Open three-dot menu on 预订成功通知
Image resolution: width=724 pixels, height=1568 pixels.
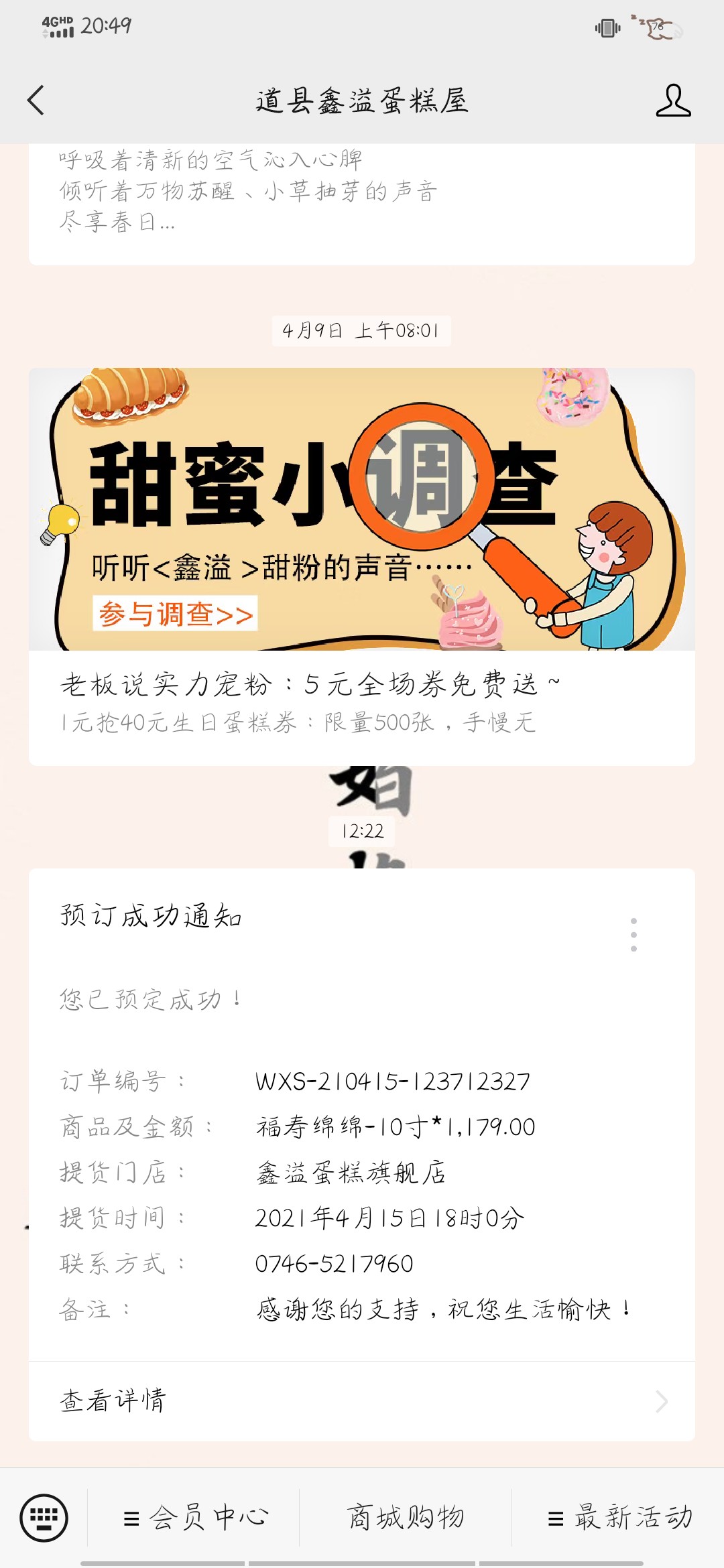point(633,935)
